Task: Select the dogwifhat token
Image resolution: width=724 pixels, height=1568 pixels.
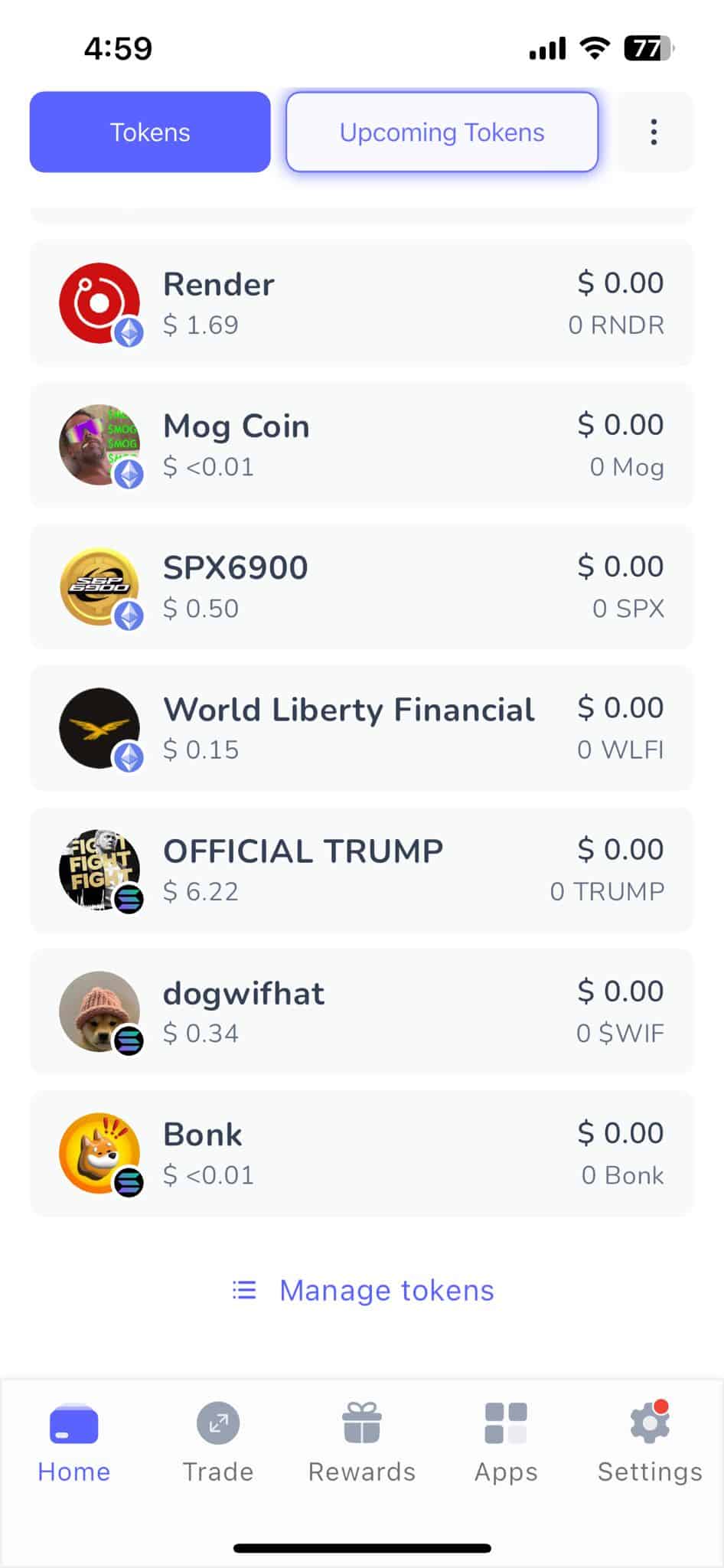Action: click(x=361, y=1011)
